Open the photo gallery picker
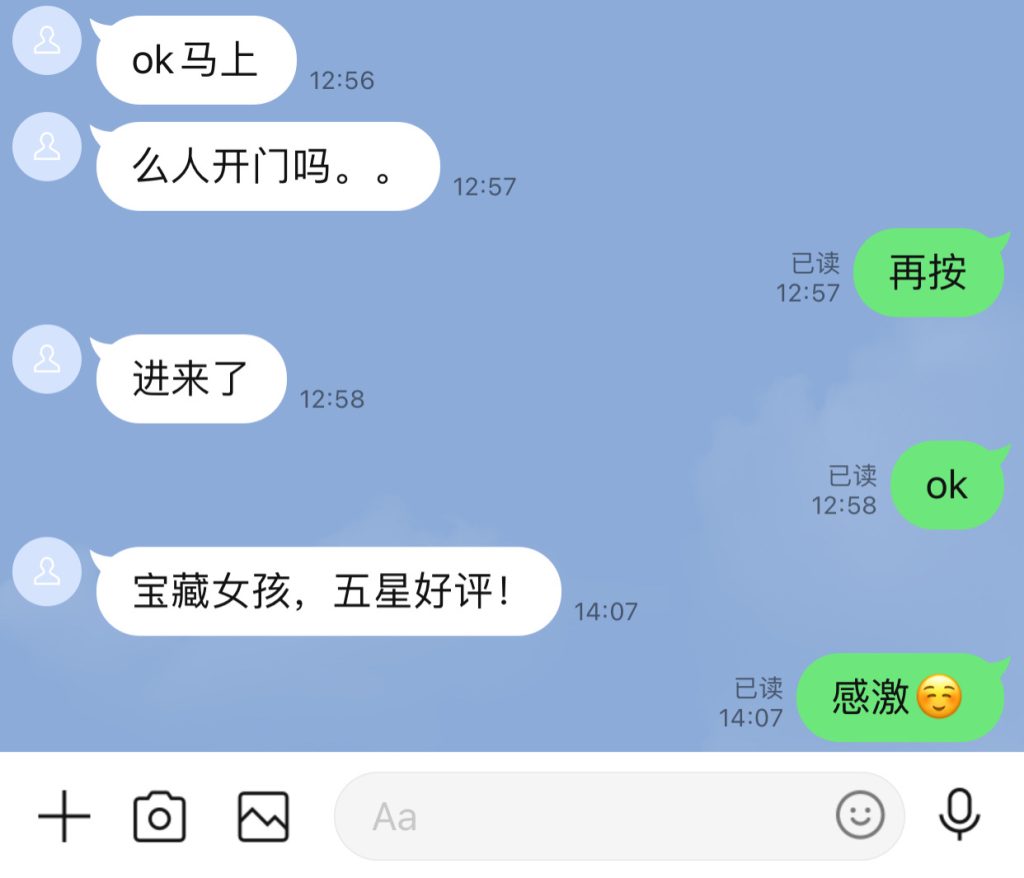The width and height of the screenshot is (1024, 878). click(263, 817)
